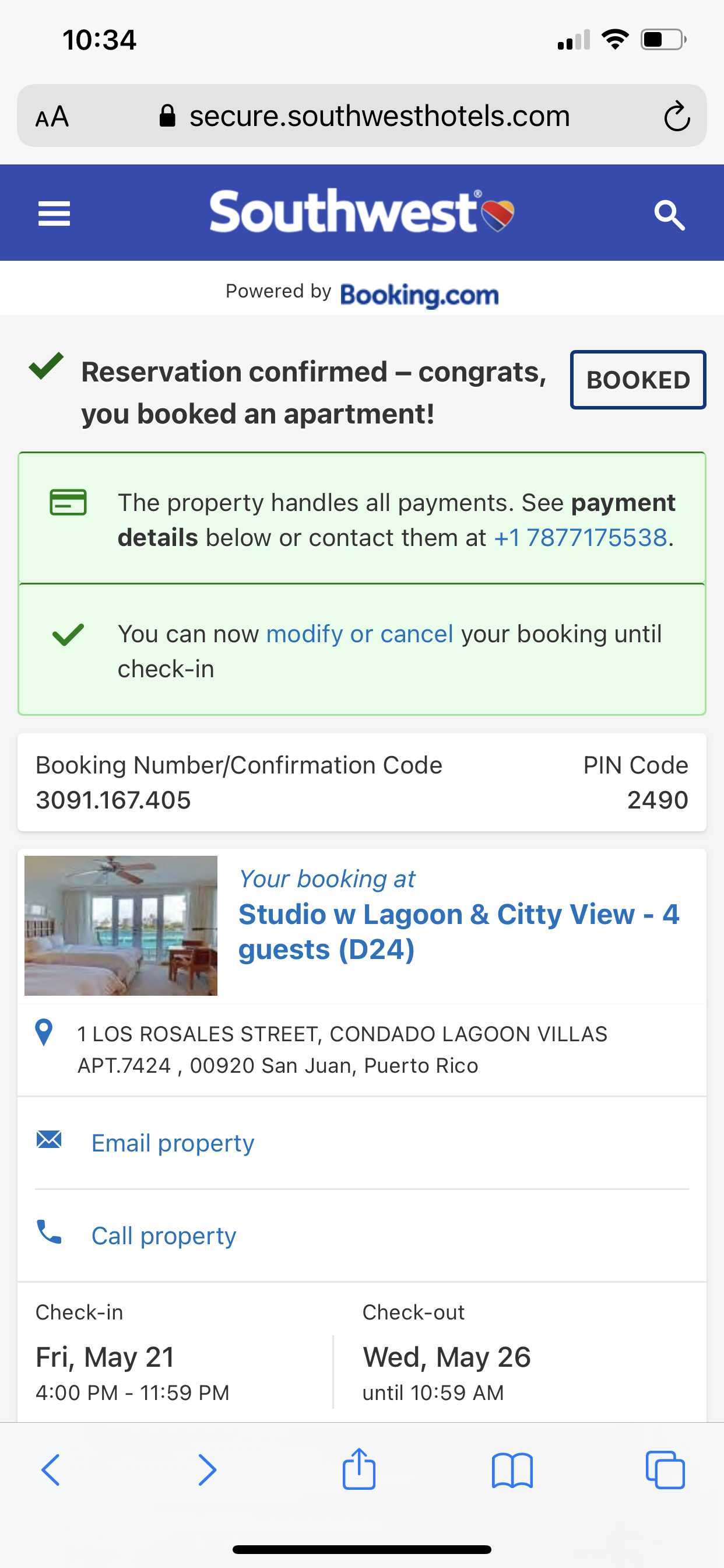The width and height of the screenshot is (724, 1568).
Task: Show open Safari tabs
Action: [665, 1470]
